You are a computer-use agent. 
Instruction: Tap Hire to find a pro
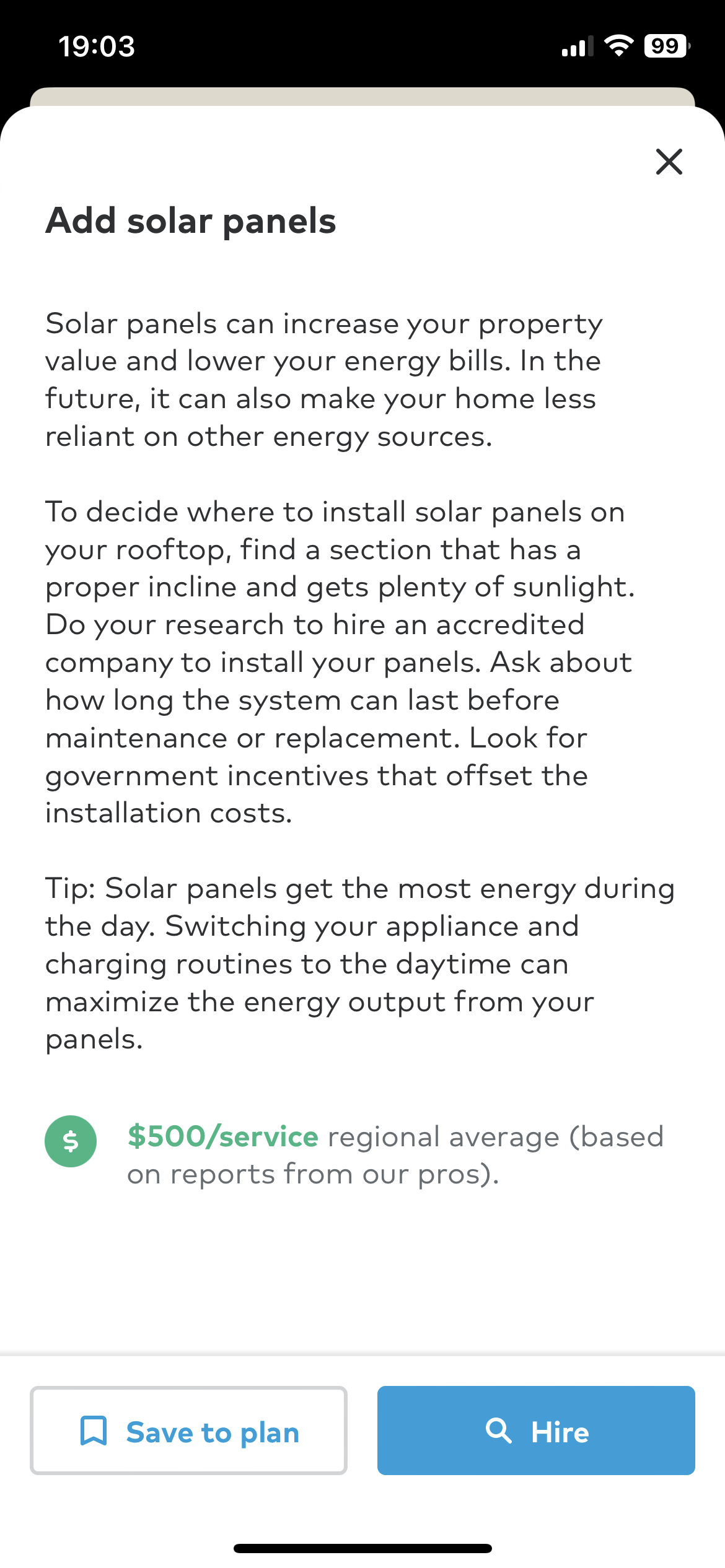tap(536, 1431)
